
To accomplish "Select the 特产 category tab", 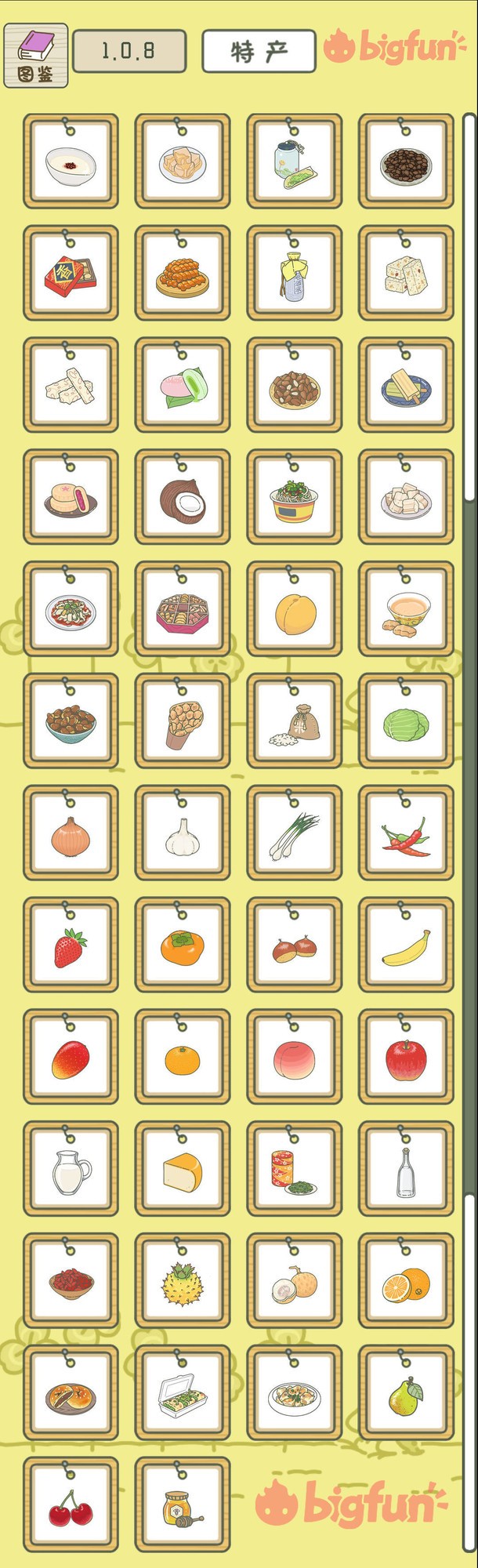I will click(x=259, y=52).
